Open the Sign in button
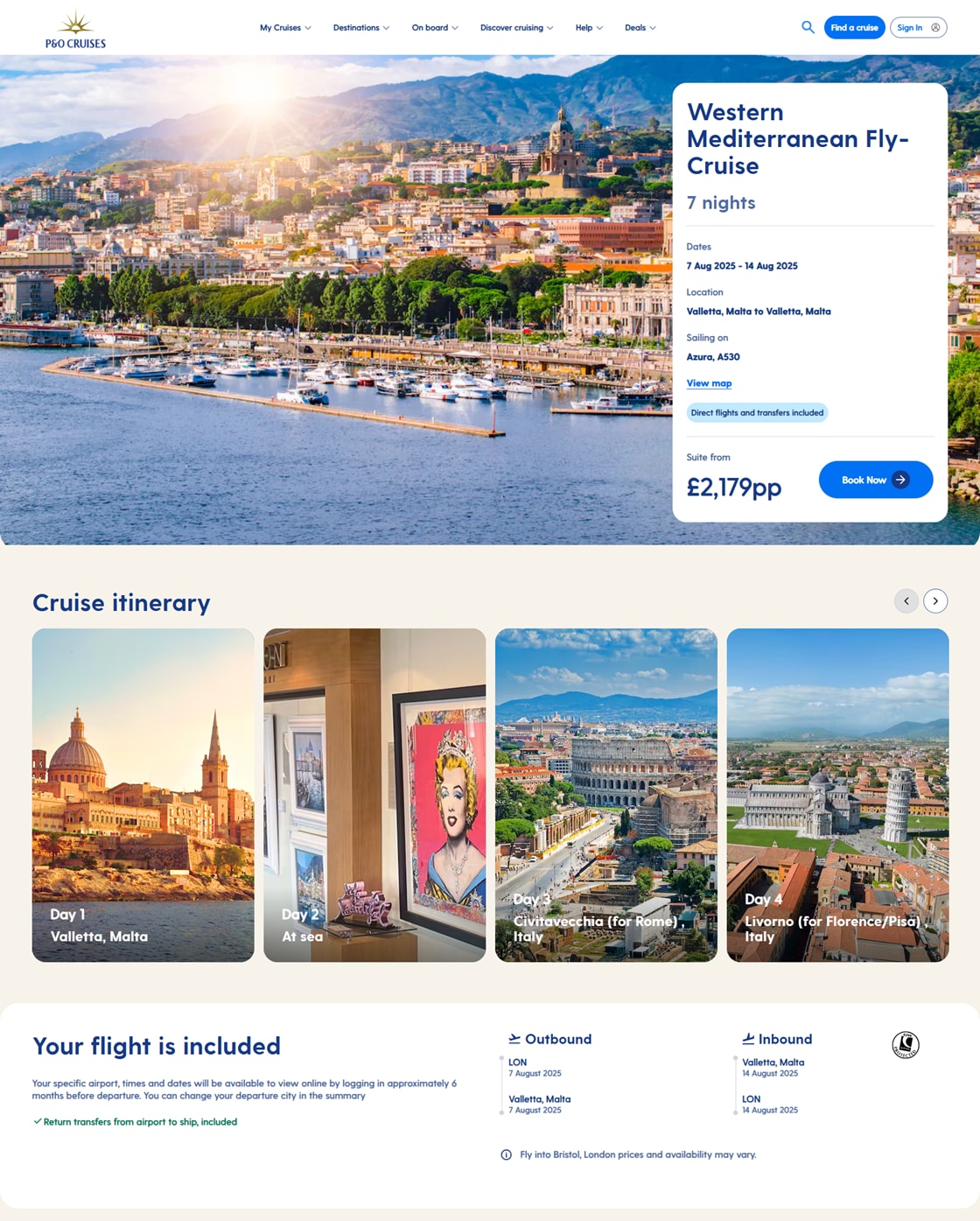This screenshot has width=980, height=1221. (x=918, y=27)
